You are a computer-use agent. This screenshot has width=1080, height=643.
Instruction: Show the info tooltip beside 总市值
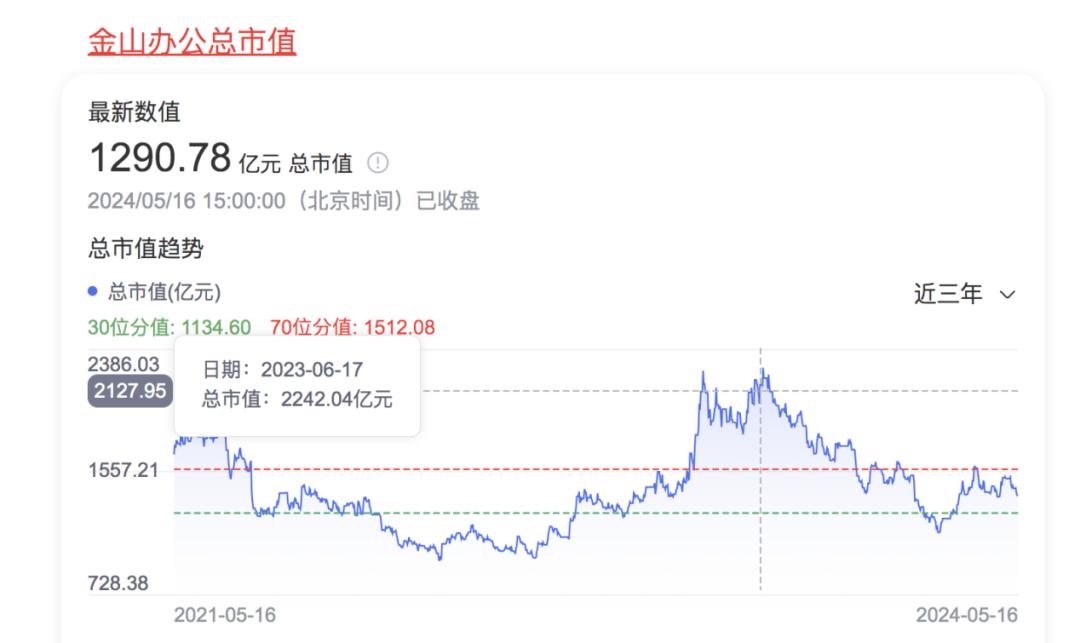pyautogui.click(x=376, y=162)
